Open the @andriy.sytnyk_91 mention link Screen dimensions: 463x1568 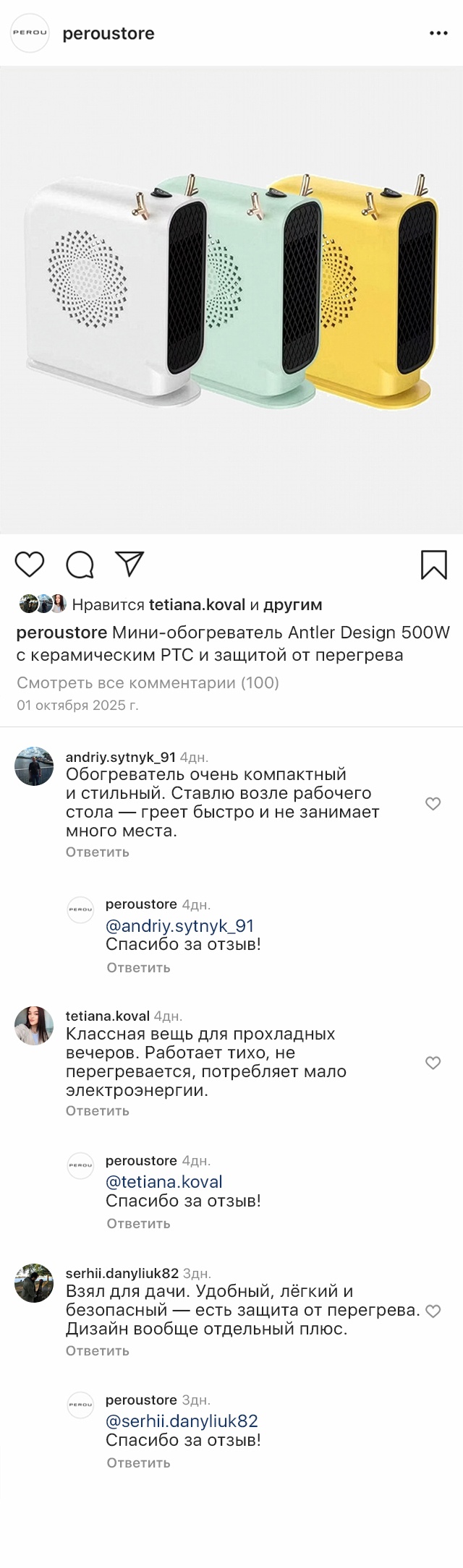[179, 925]
